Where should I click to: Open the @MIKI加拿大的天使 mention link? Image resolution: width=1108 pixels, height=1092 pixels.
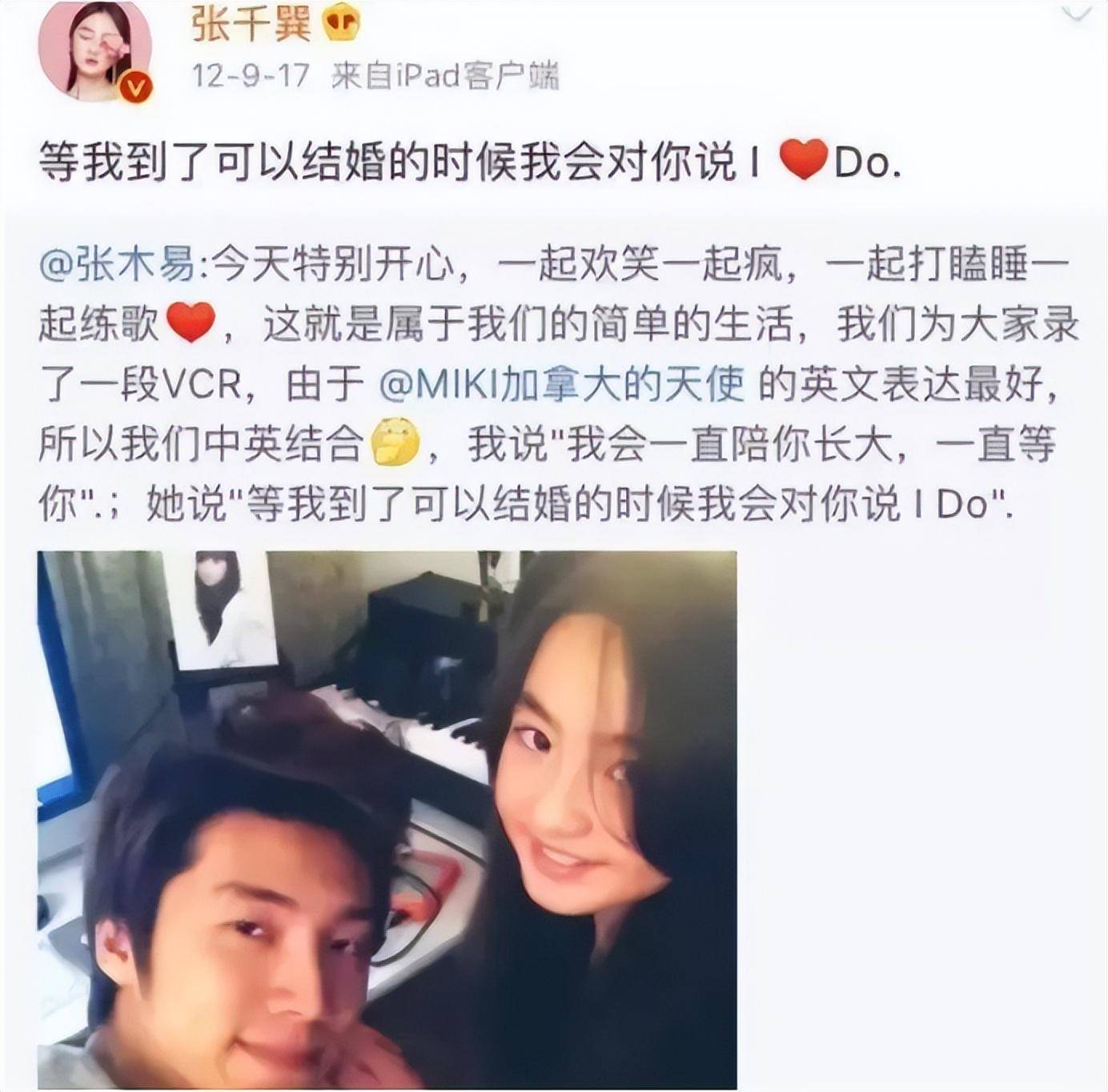coord(561,386)
